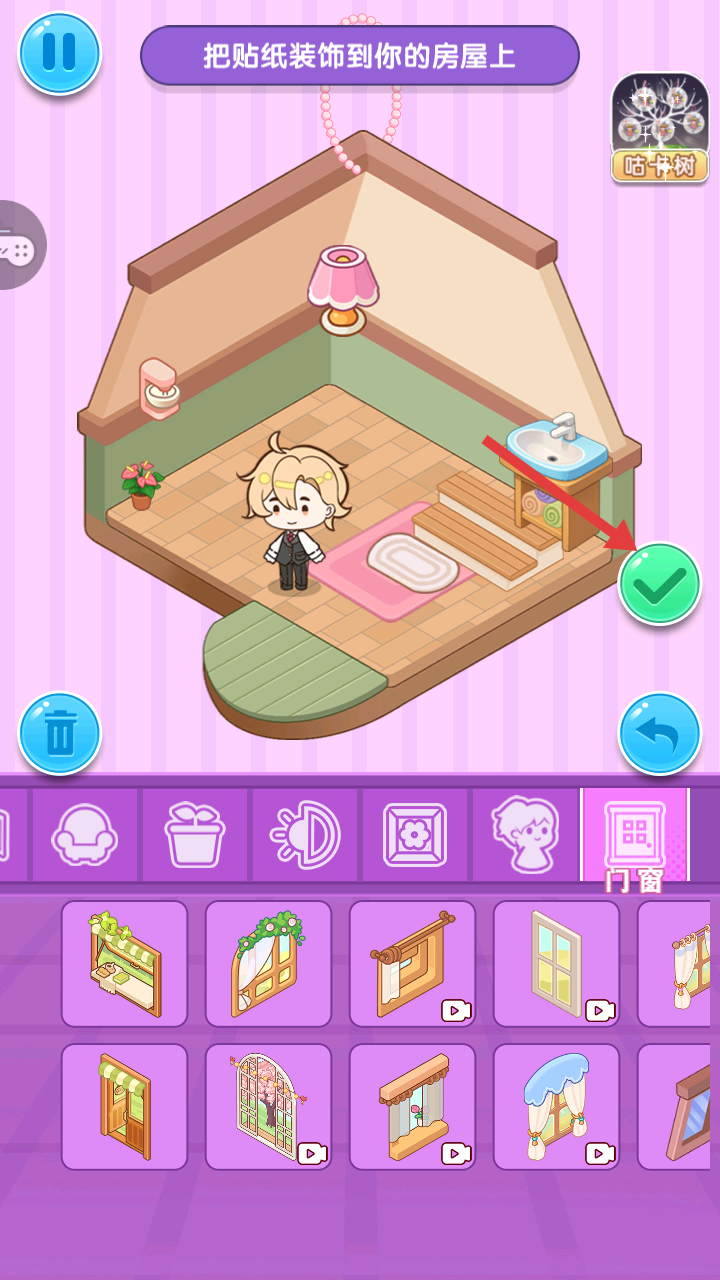Choose the cherry blossom arched window
This screenshot has width=720, height=1280.
pyautogui.click(x=268, y=1107)
